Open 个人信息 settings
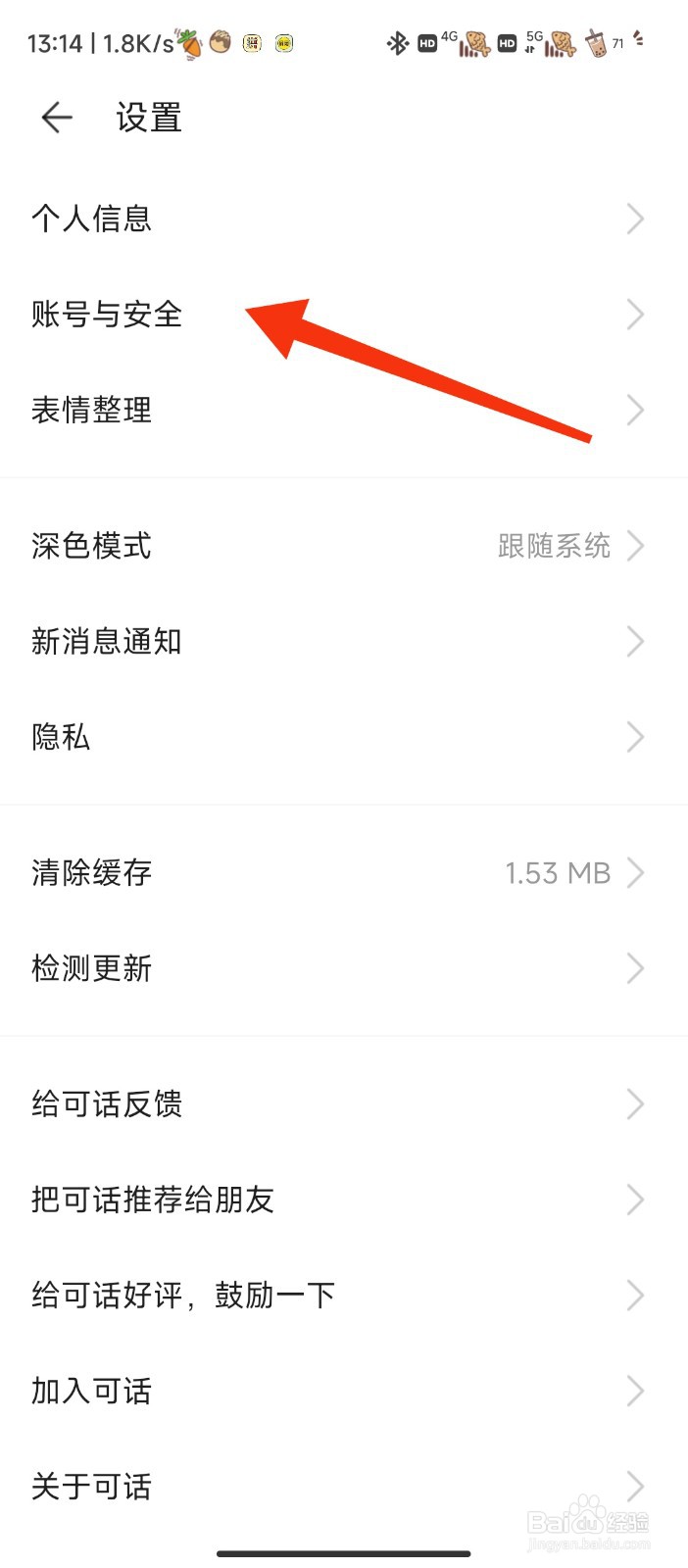688x1568 pixels. tap(344, 219)
